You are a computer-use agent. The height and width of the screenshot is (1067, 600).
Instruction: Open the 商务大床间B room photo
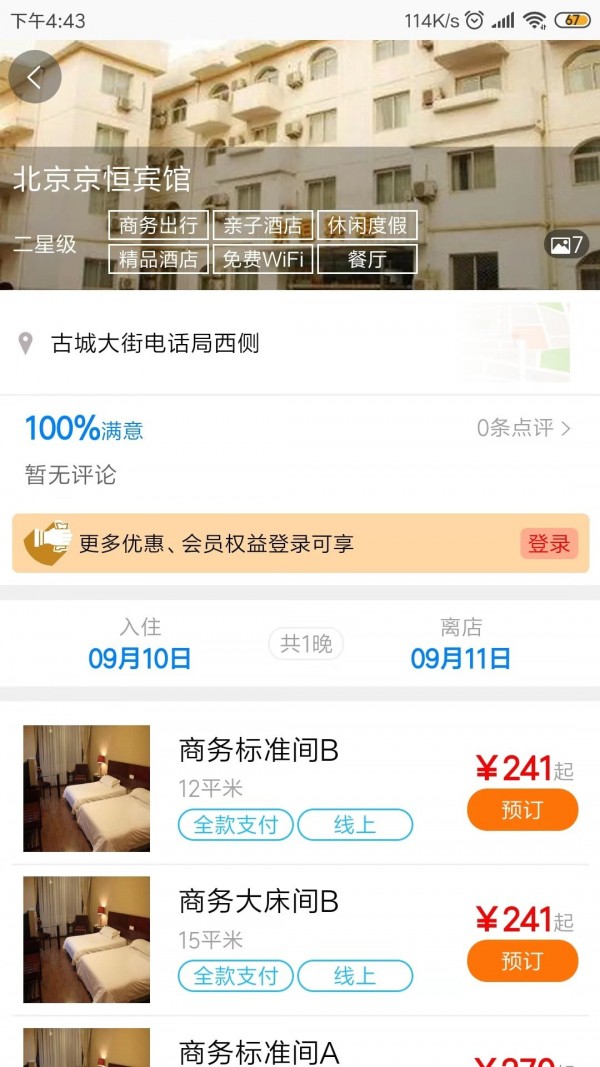tap(87, 939)
